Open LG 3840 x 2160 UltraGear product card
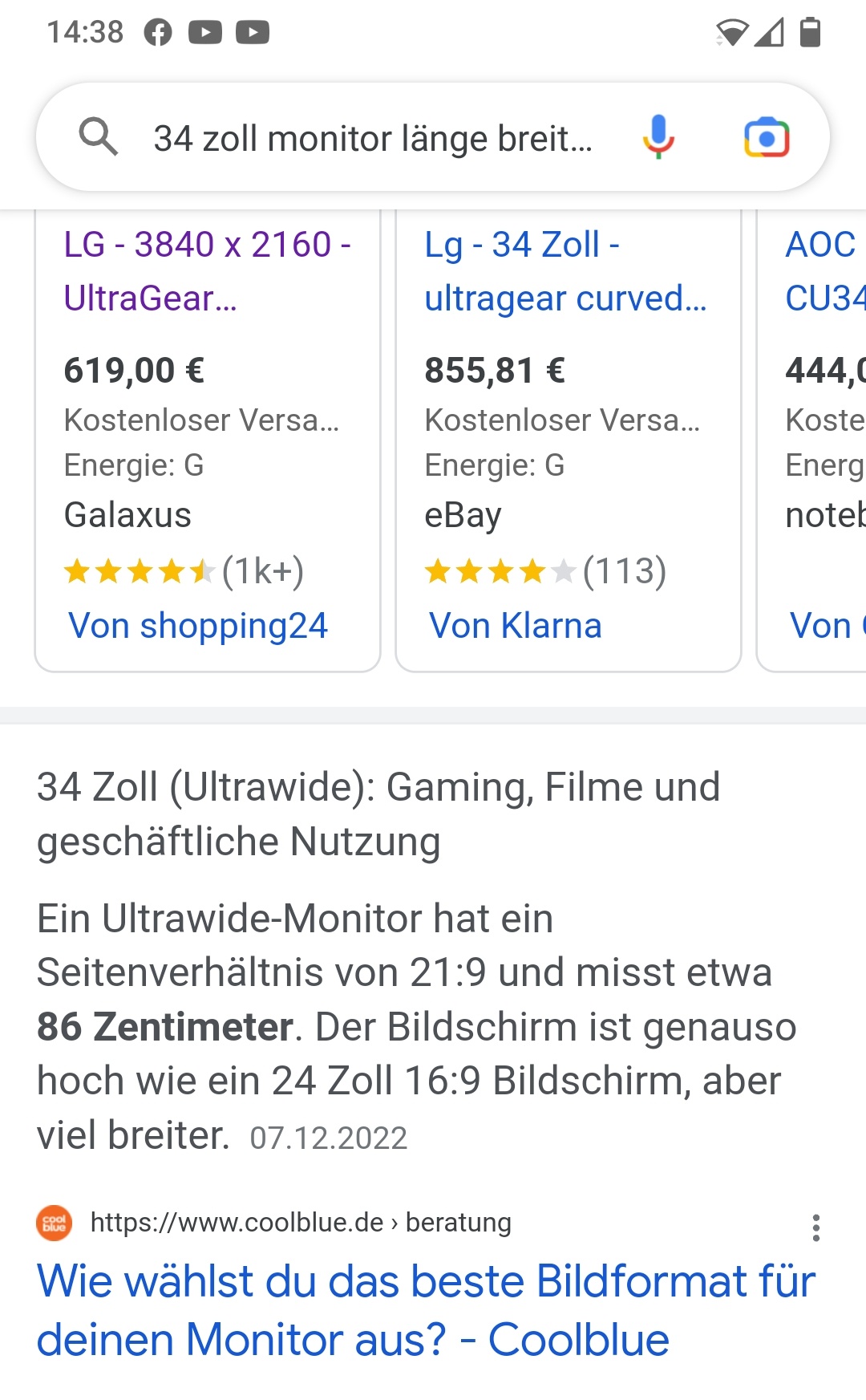This screenshot has width=866, height=1400. [207, 271]
